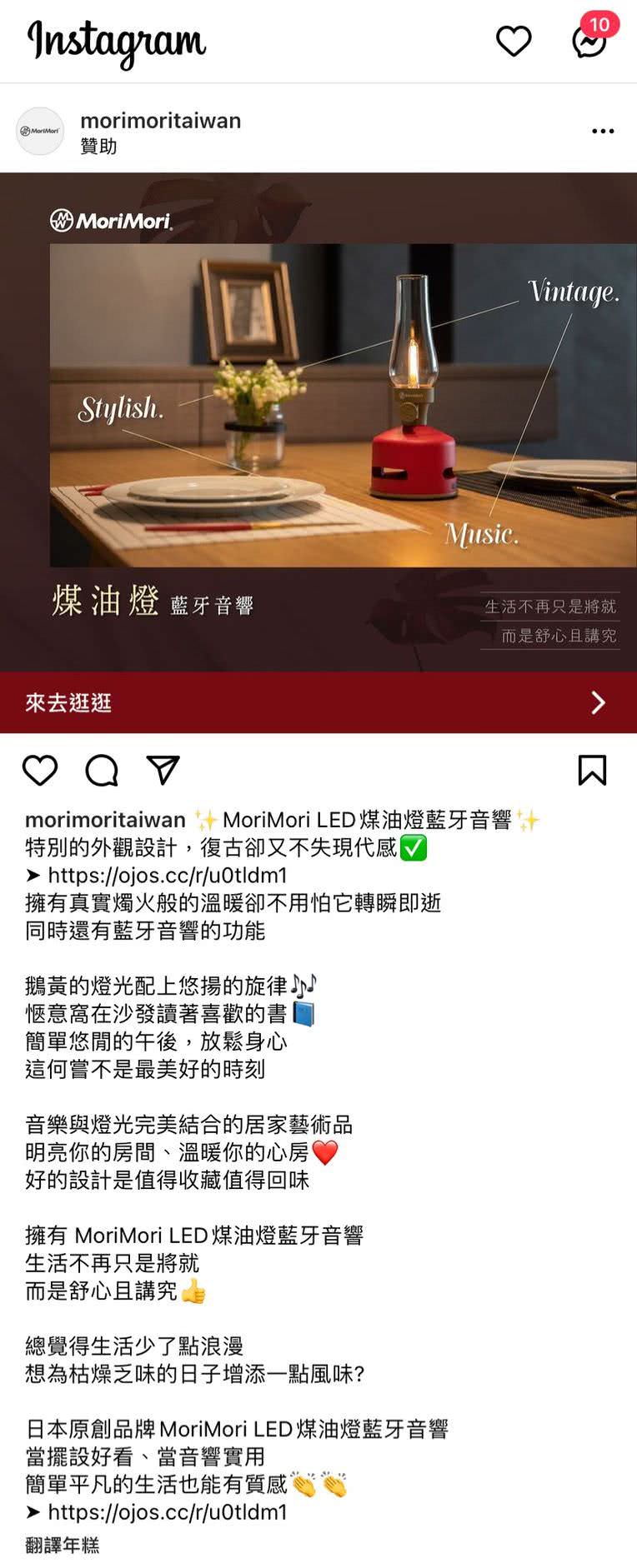
Task: Save the post with the bookmark icon
Action: (592, 772)
